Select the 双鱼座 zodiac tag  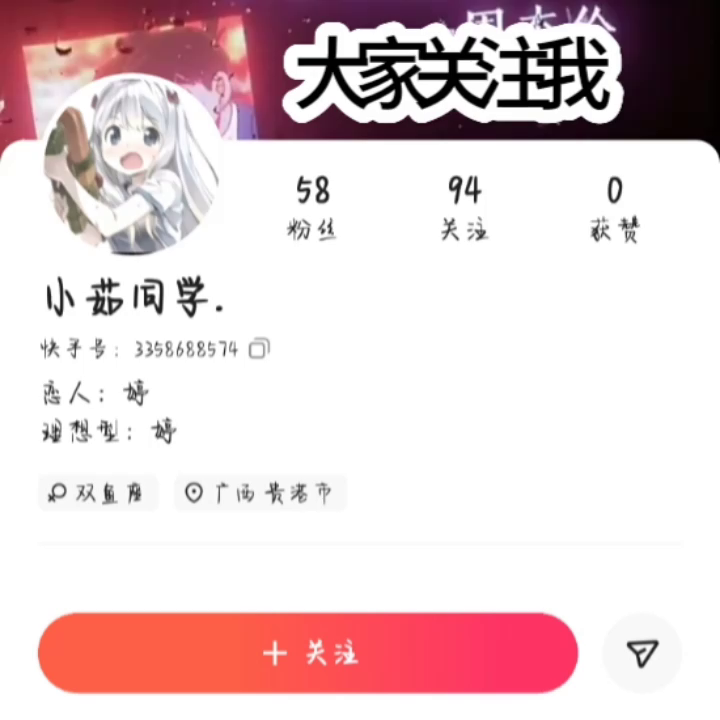coord(98,493)
